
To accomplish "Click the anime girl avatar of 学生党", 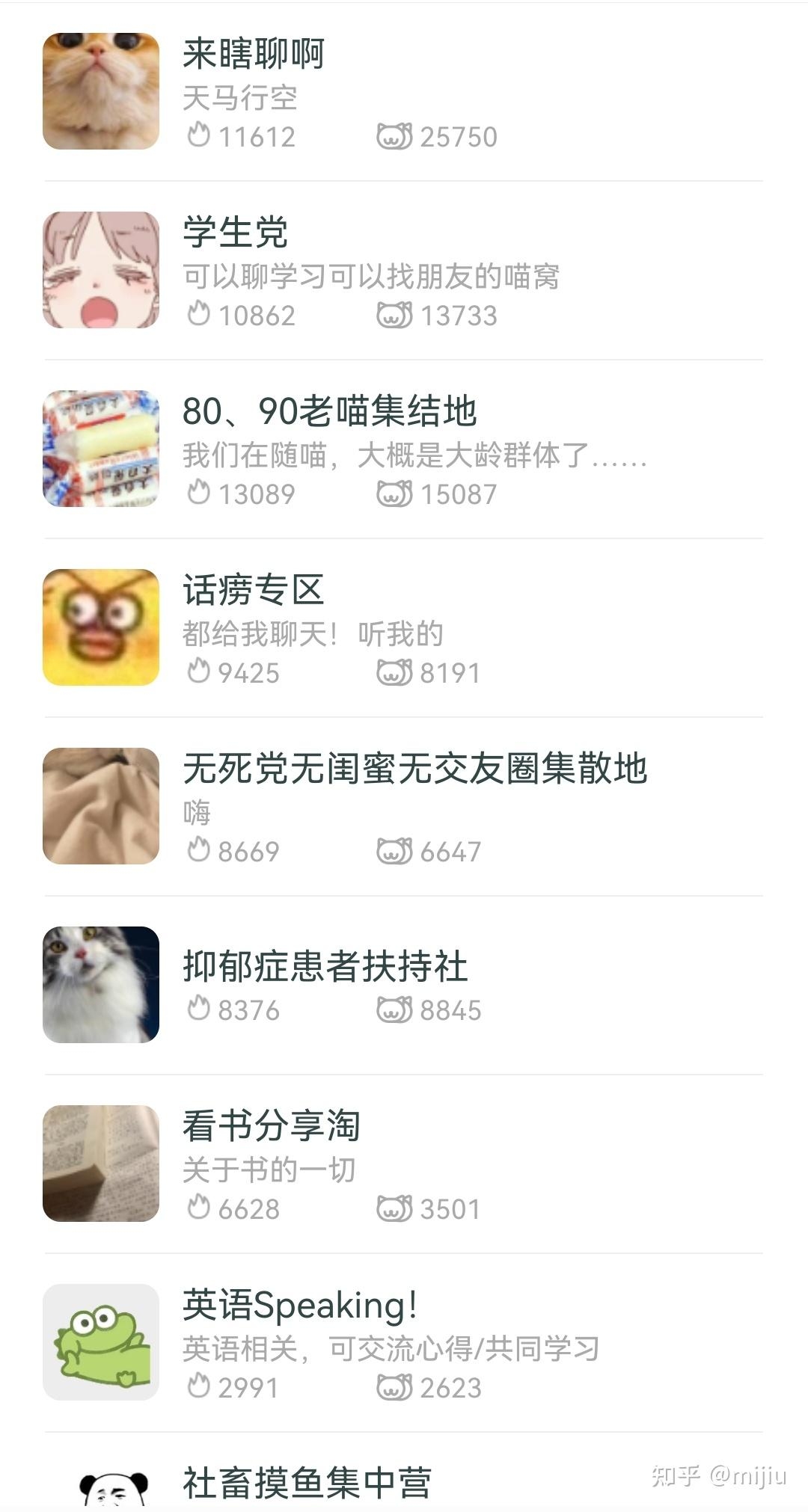I will click(100, 269).
